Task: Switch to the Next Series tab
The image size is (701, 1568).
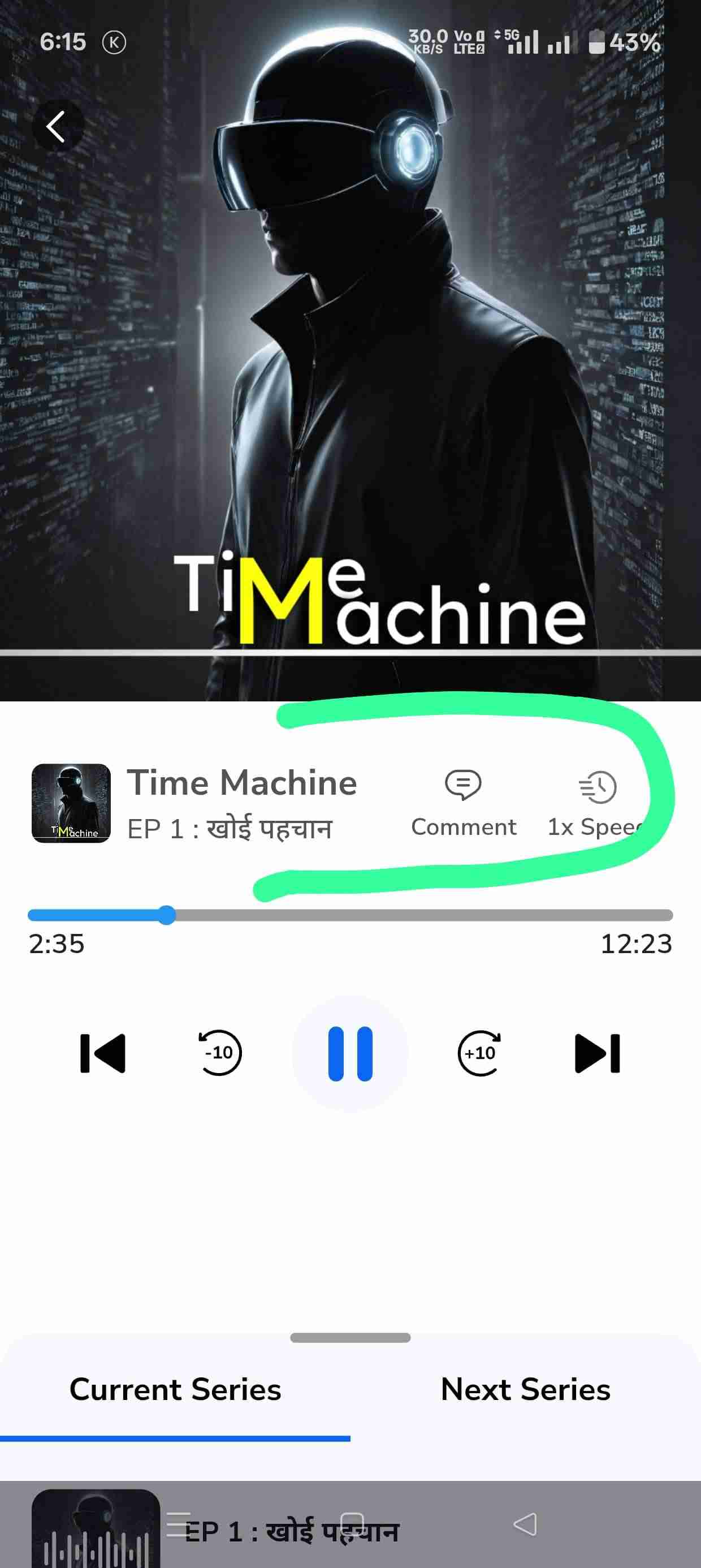Action: 525,1390
